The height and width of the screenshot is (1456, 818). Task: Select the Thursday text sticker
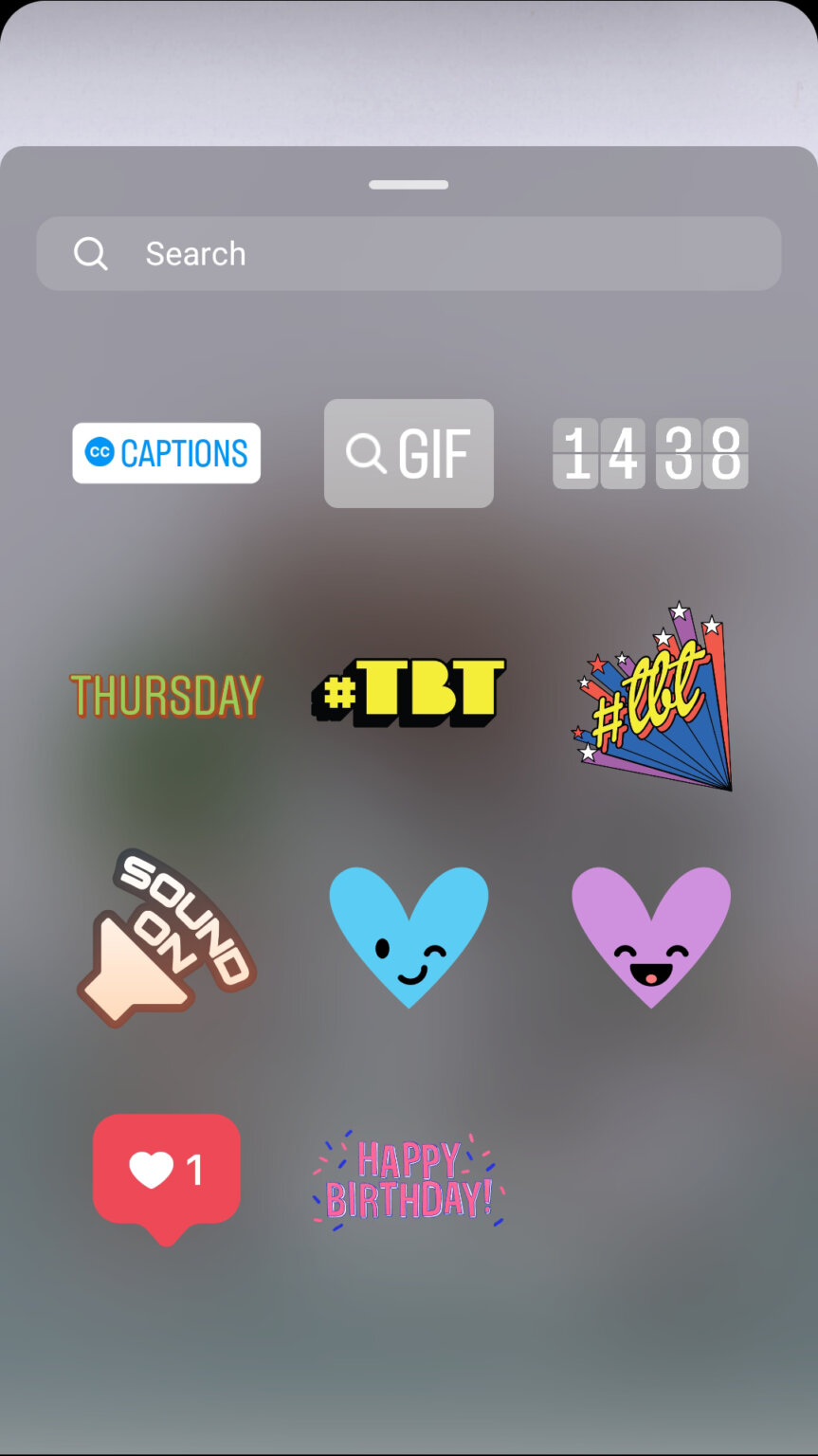pos(166,695)
